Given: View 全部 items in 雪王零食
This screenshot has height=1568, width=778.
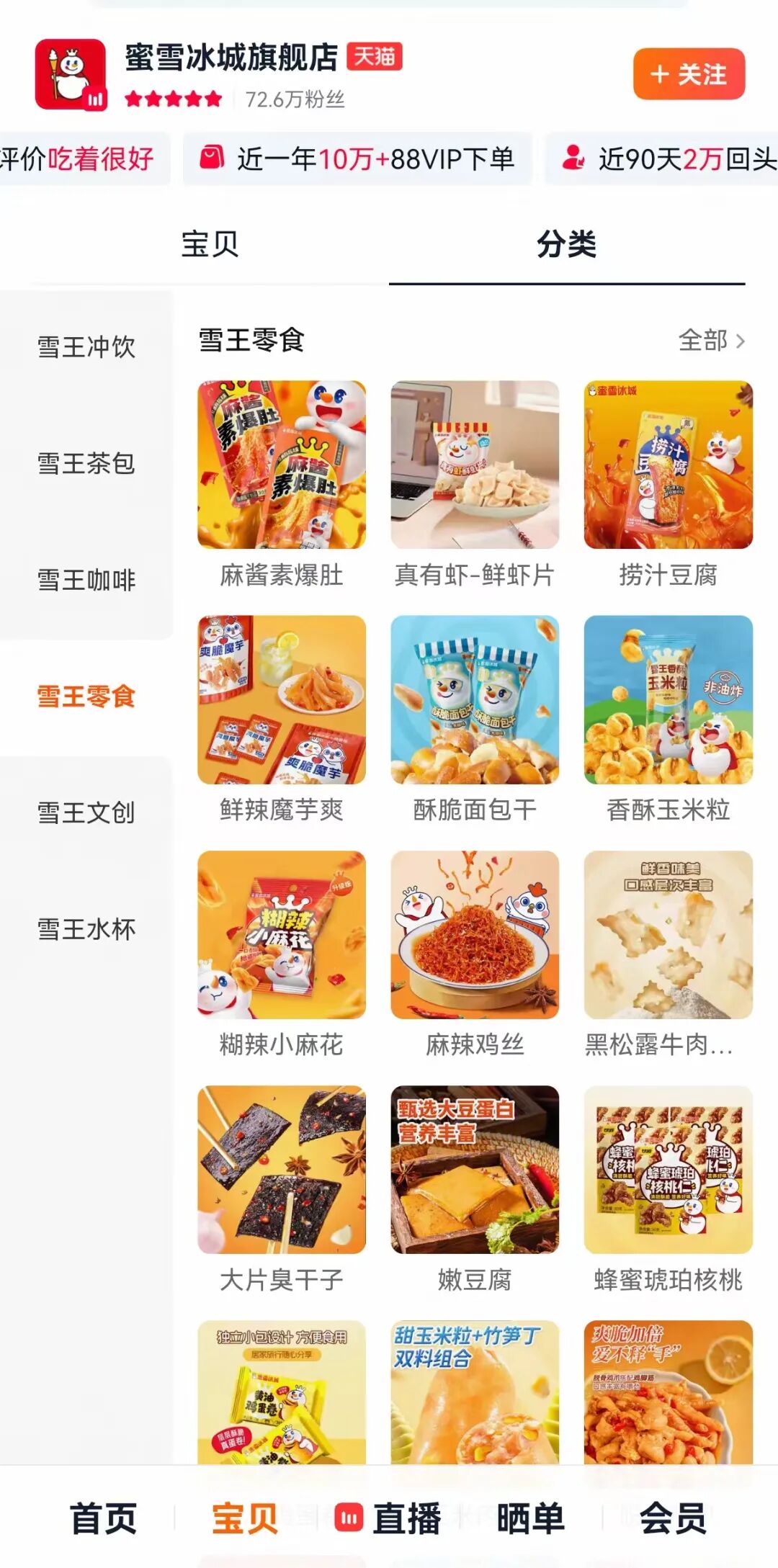Looking at the screenshot, I should pos(711,341).
